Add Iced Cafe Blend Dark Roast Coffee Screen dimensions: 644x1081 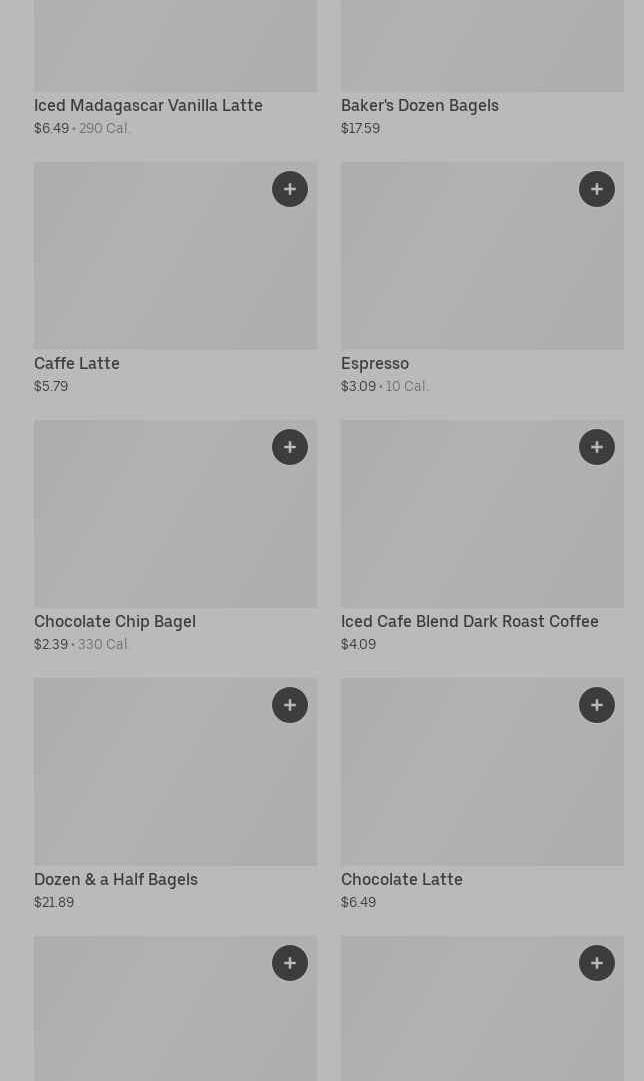point(597,447)
